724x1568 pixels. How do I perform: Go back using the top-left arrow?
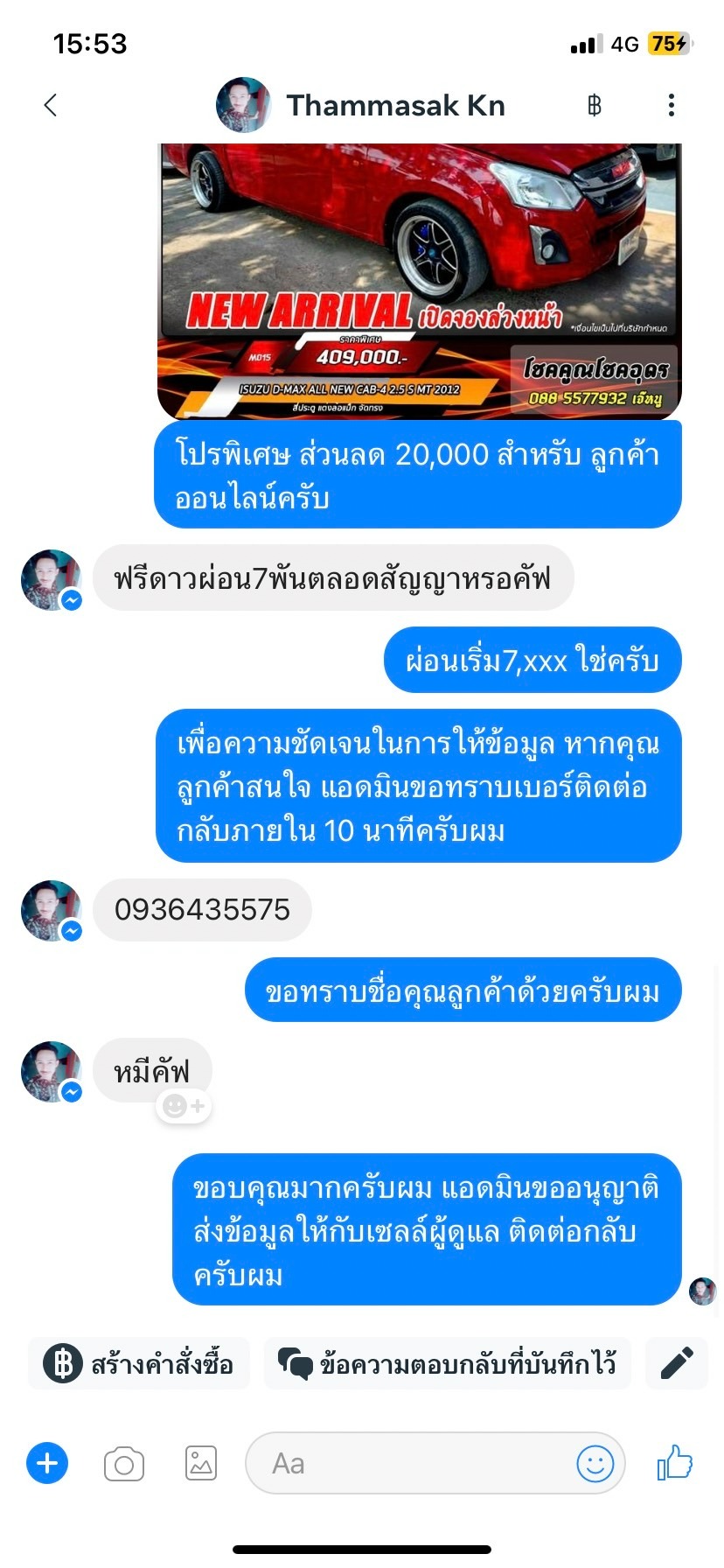[51, 105]
